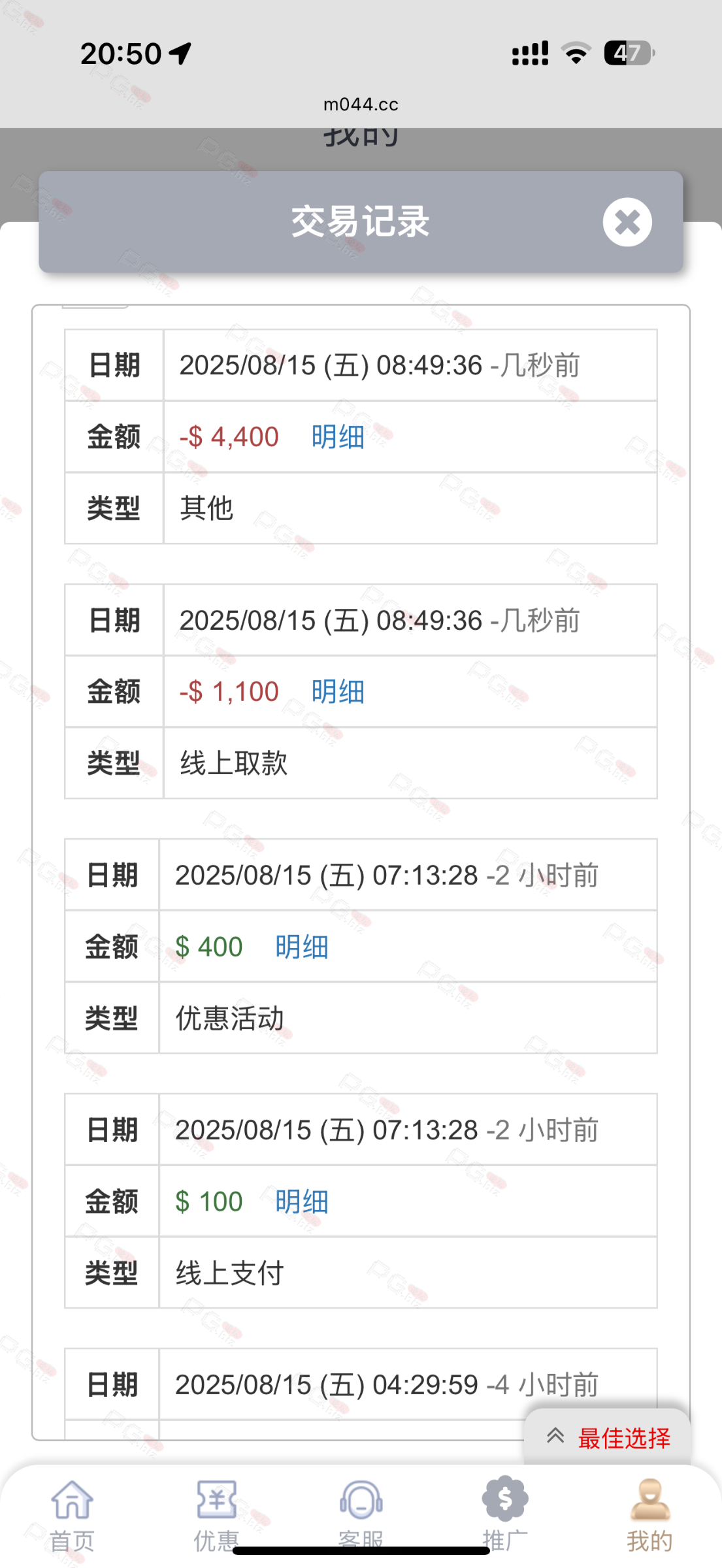Open the 客服 tab

361,1514
